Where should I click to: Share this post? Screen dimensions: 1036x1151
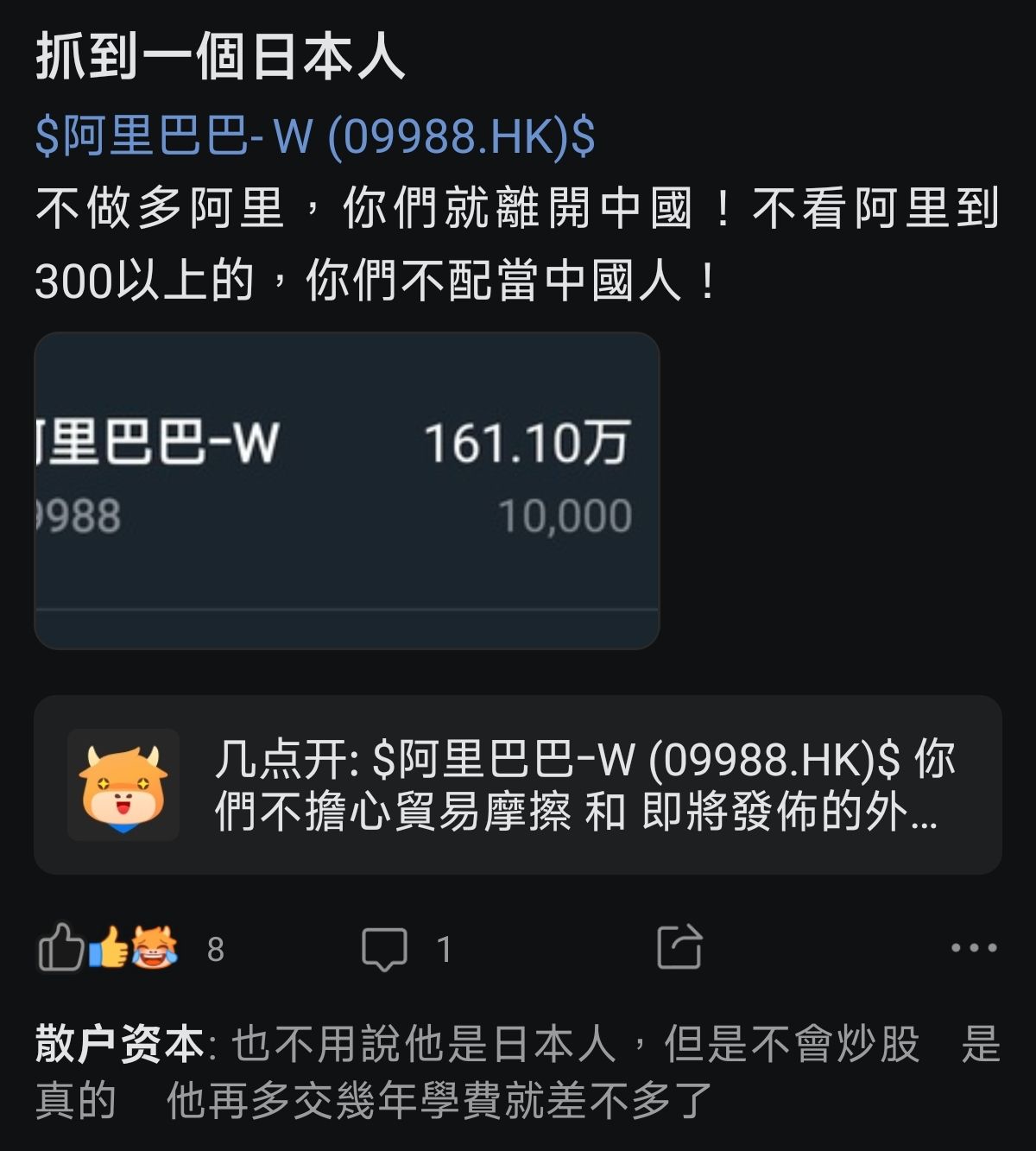point(679,947)
